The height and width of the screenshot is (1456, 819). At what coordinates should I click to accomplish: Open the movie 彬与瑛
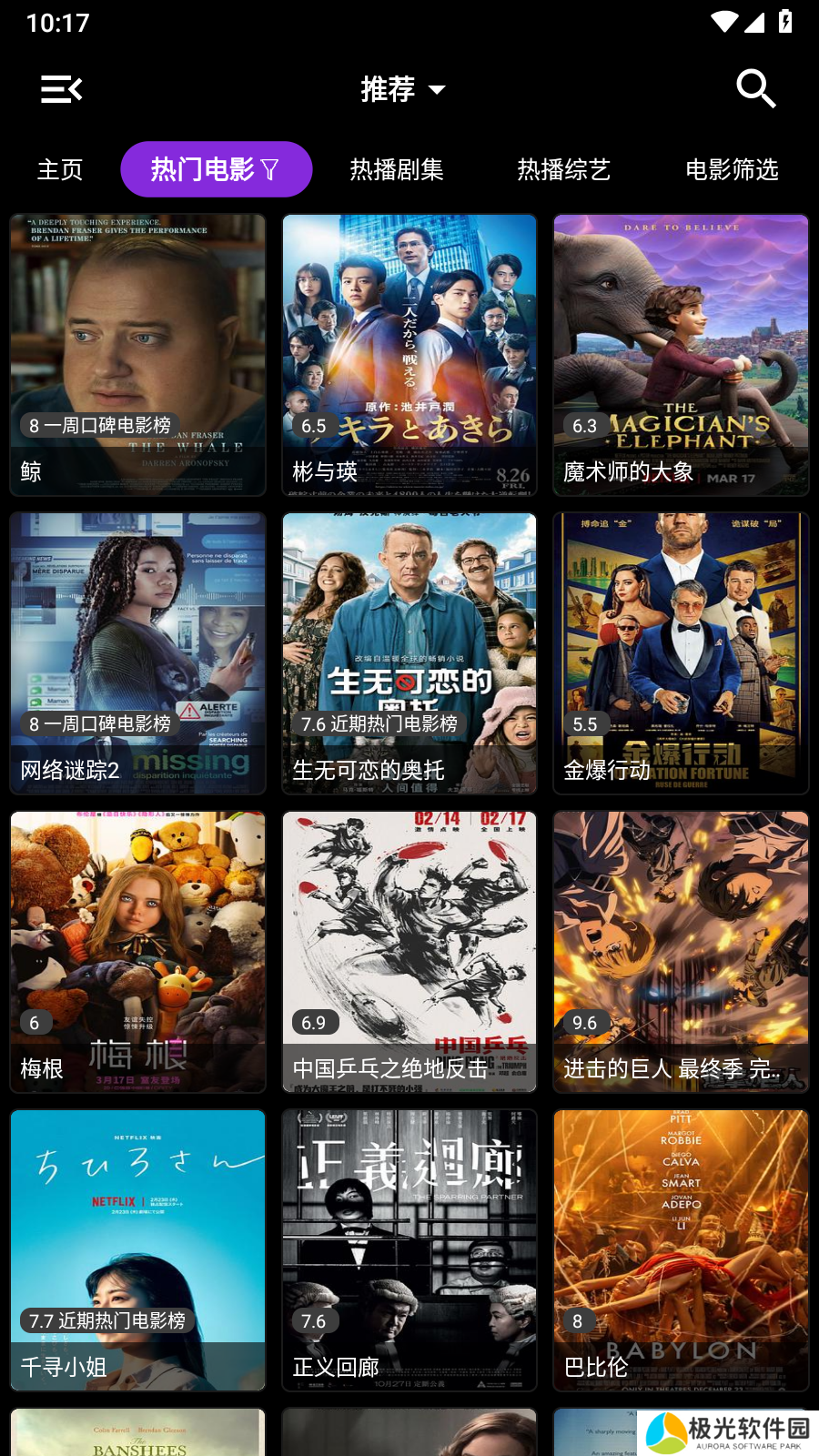pyautogui.click(x=409, y=355)
